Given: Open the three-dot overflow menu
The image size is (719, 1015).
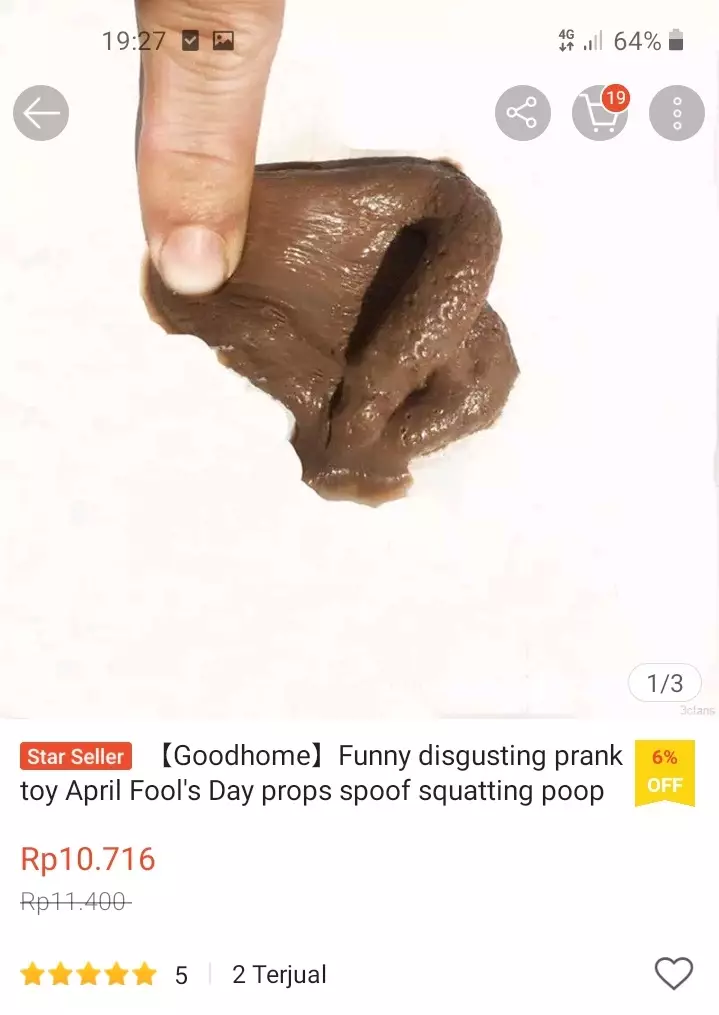Looking at the screenshot, I should tap(677, 113).
